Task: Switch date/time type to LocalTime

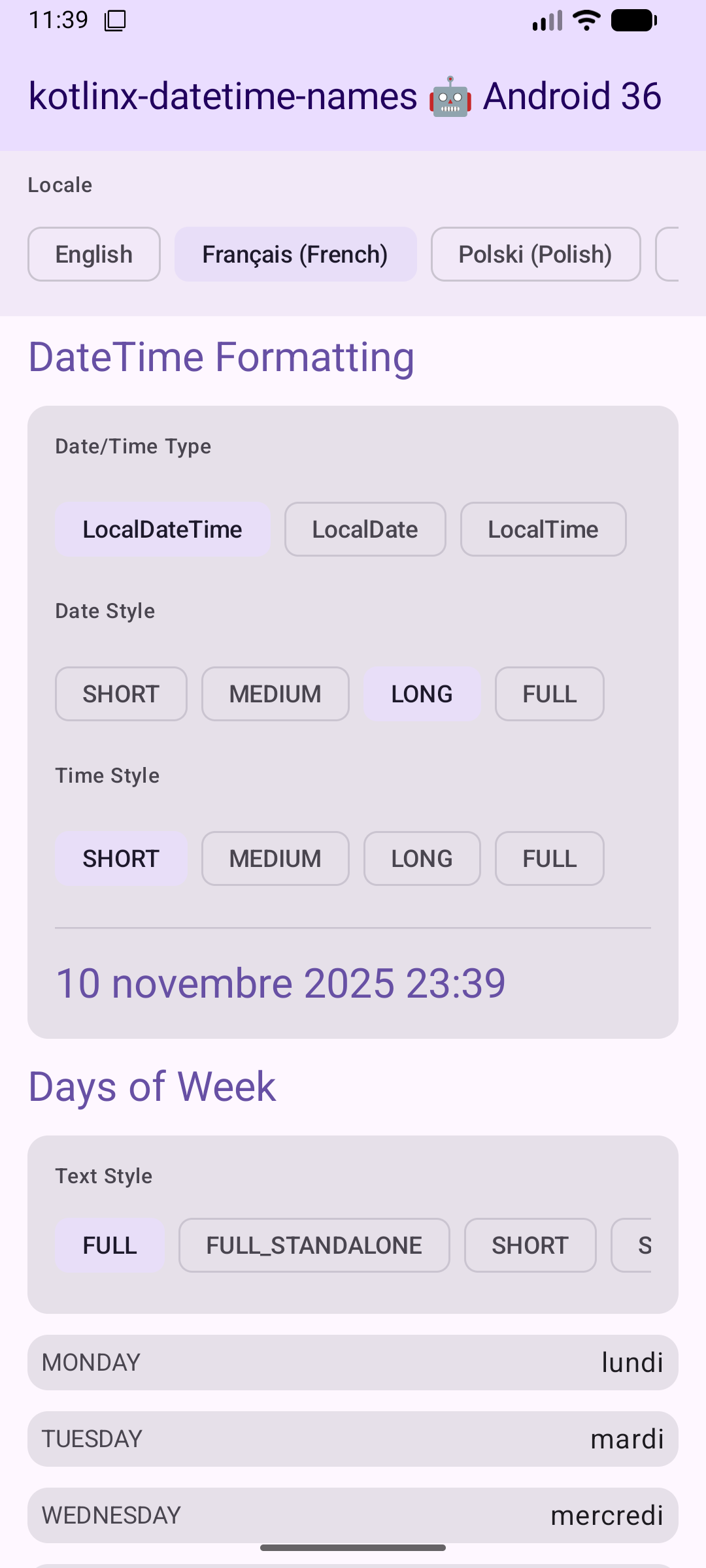Action: 543,529
